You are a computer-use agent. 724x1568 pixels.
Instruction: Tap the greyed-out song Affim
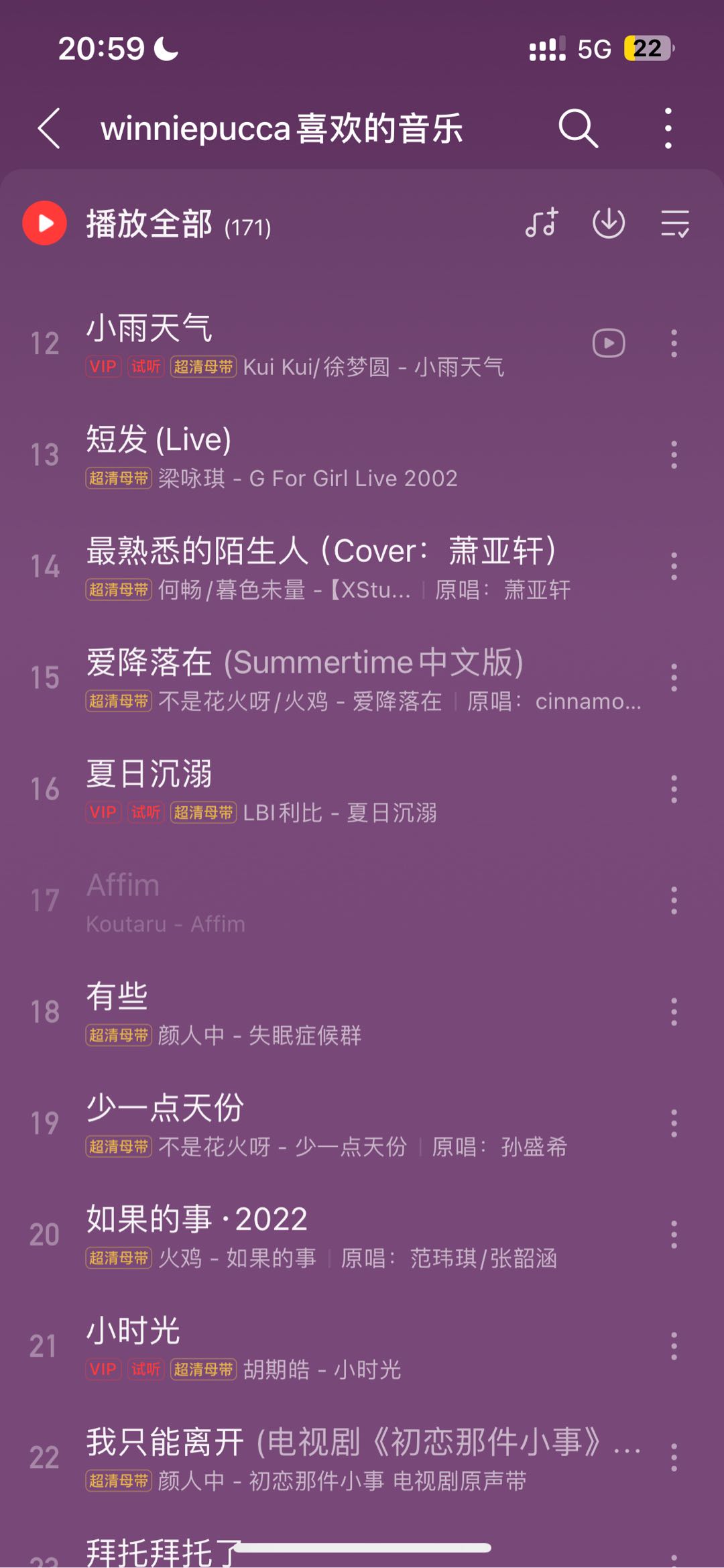(x=328, y=901)
